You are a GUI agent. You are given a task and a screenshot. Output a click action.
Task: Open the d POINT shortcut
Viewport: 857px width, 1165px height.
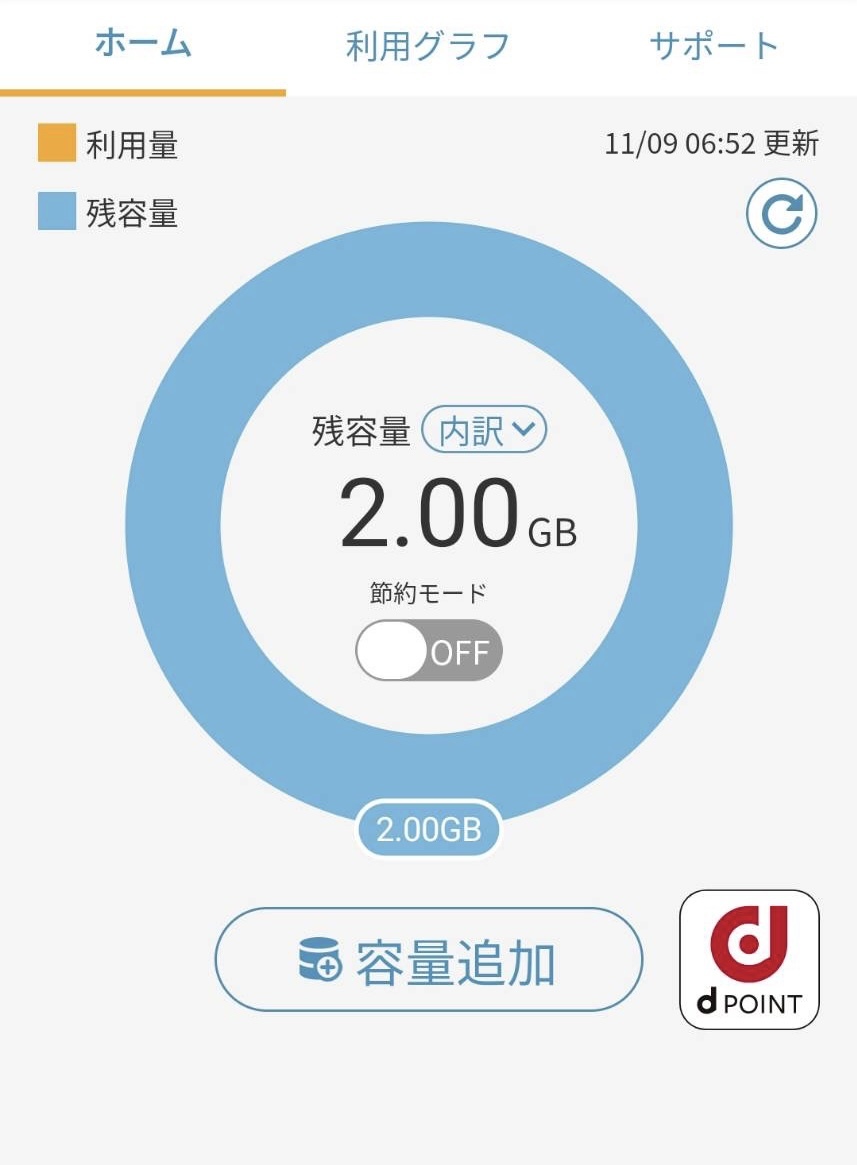(749, 960)
